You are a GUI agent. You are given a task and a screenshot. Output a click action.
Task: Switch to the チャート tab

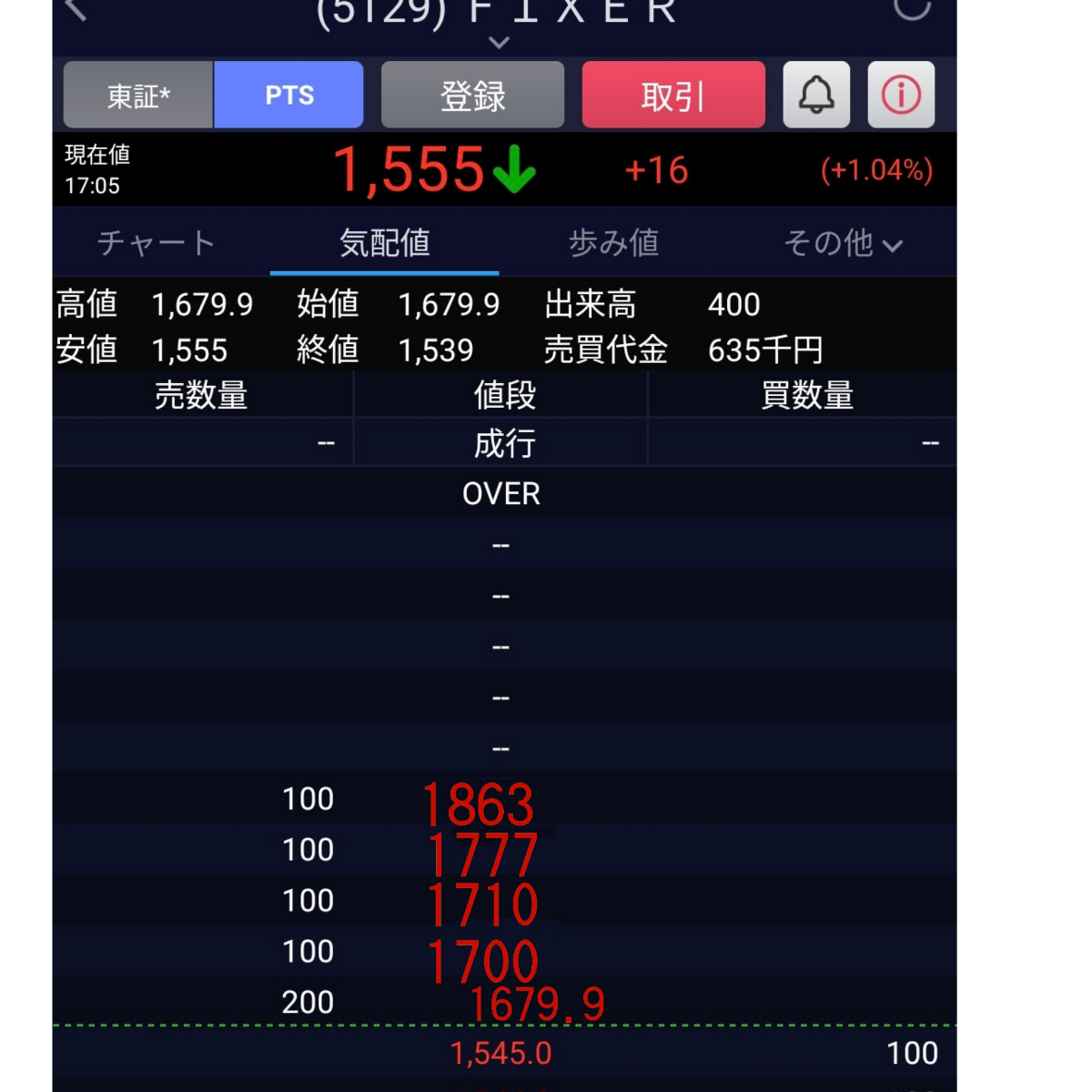tap(157, 243)
